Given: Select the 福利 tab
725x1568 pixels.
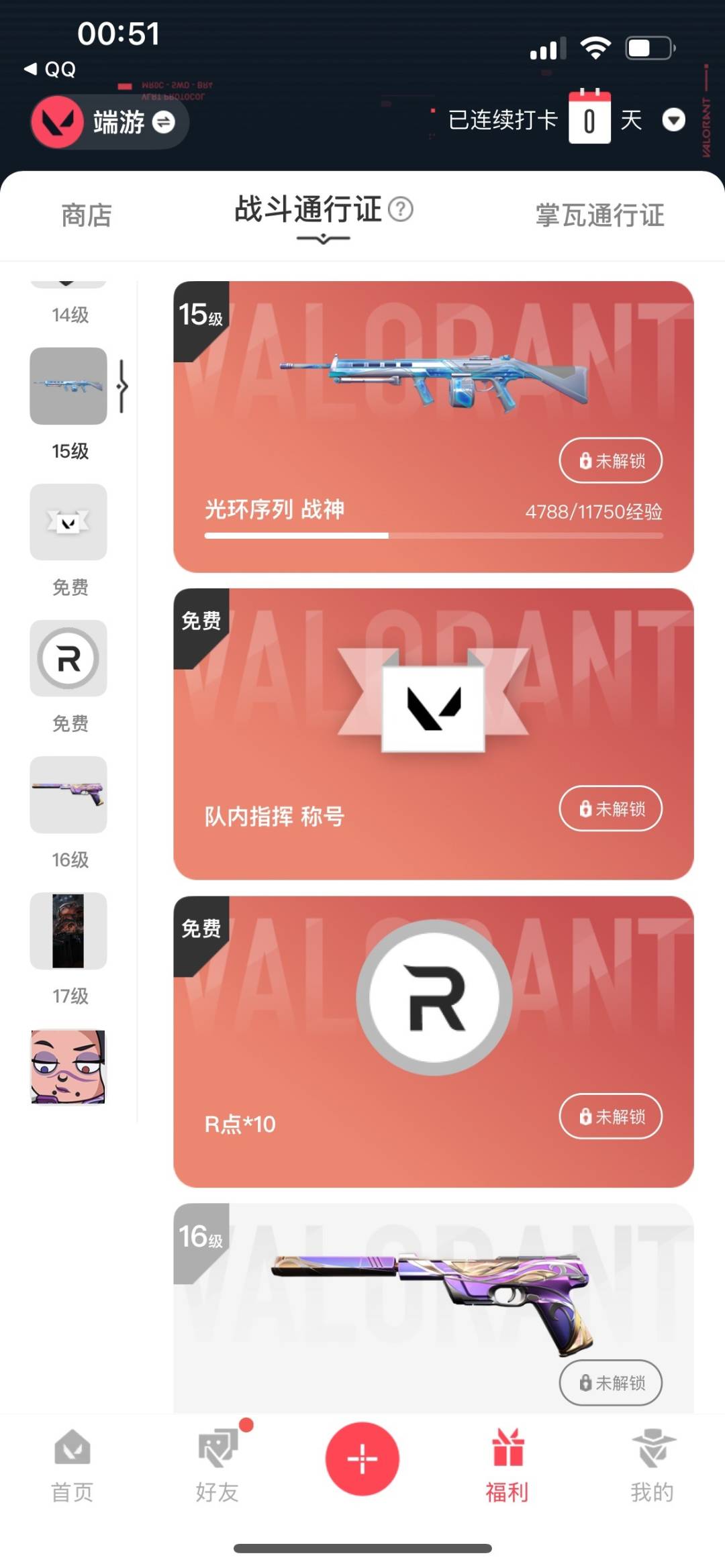Looking at the screenshot, I should pos(507,1465).
